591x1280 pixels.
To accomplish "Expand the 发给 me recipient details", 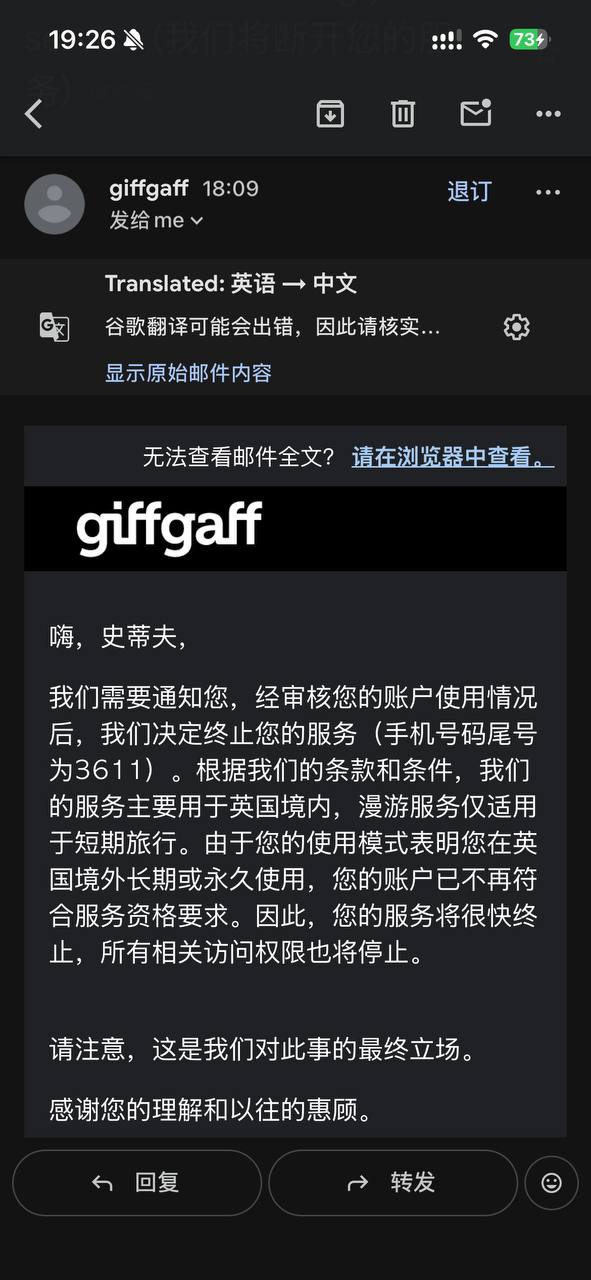I will click(x=156, y=220).
